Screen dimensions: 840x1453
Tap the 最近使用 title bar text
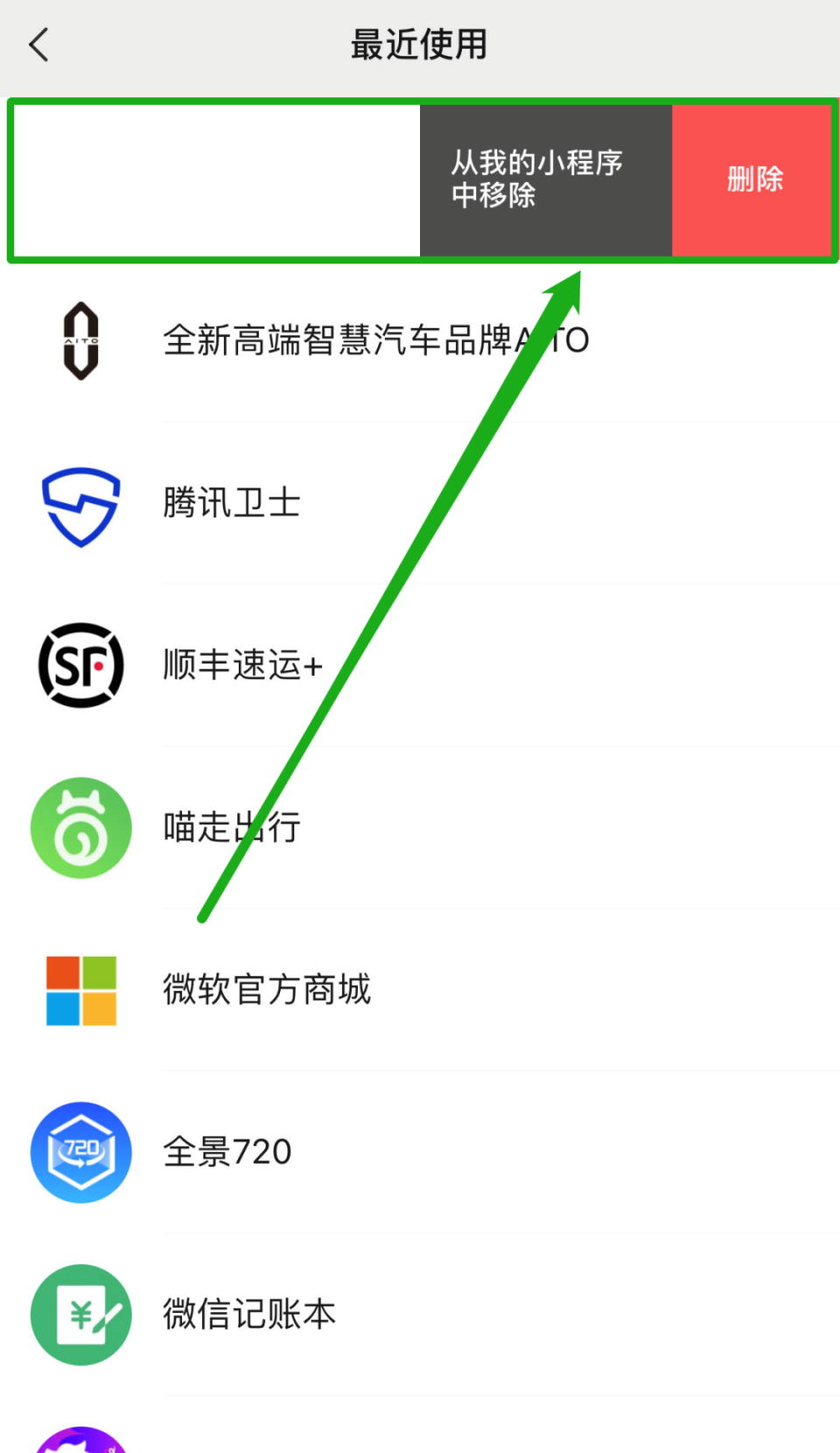pyautogui.click(x=419, y=44)
